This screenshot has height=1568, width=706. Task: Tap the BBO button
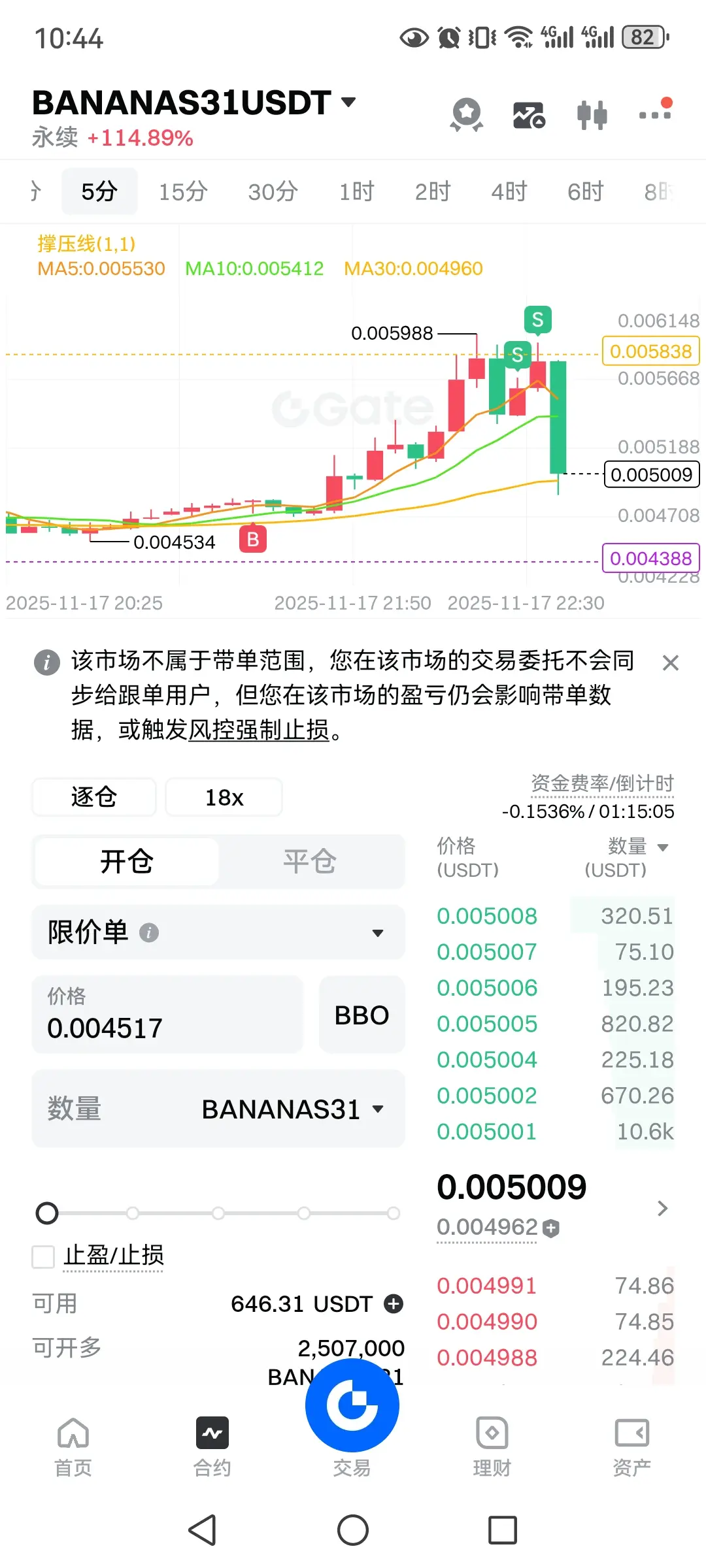(361, 1015)
